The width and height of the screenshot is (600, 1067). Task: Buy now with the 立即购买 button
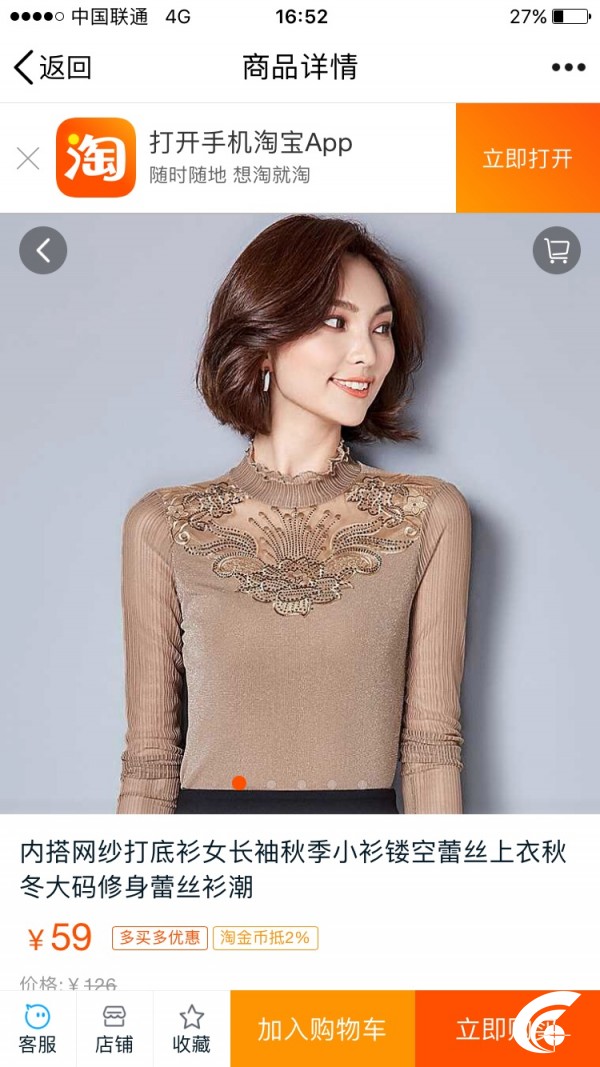(507, 1029)
